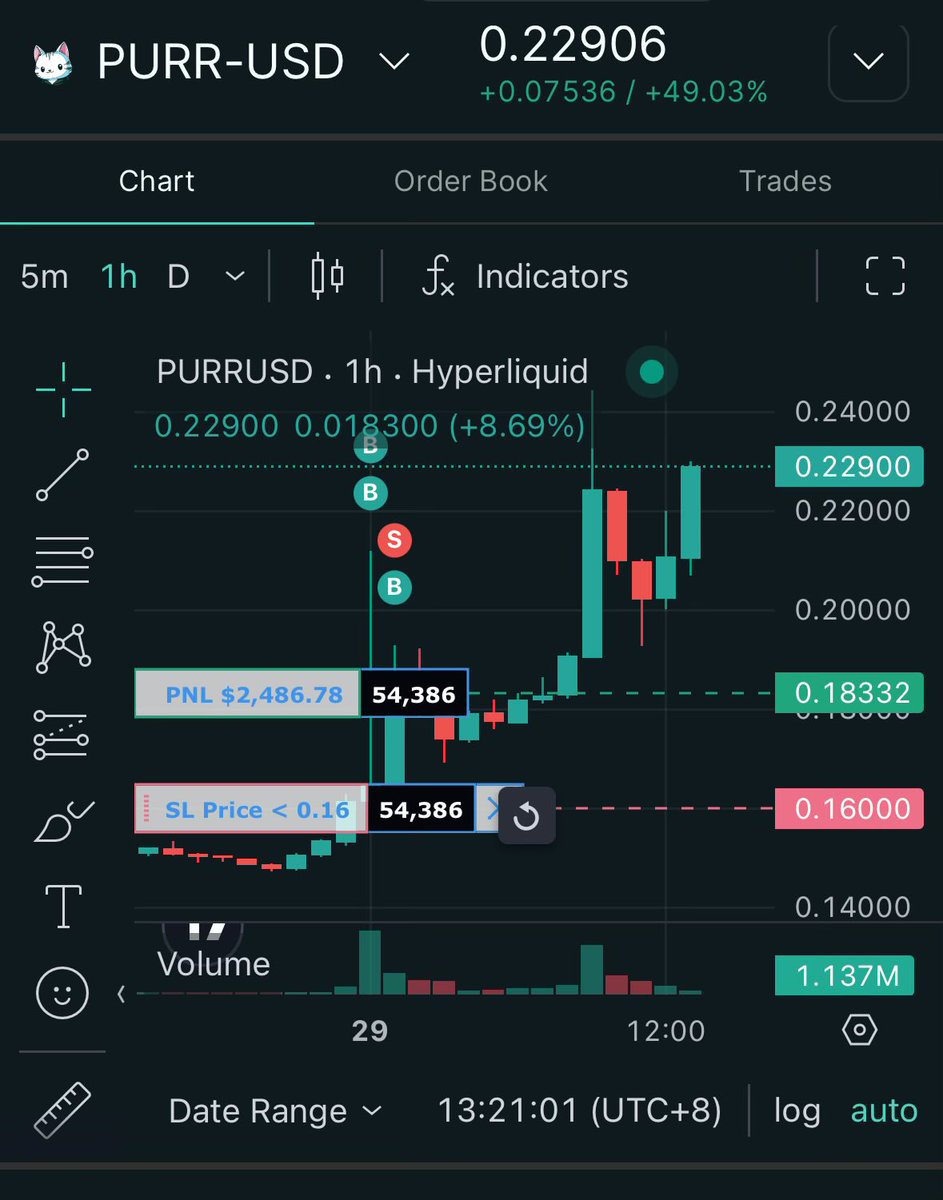Switch to the Order Book tab

[x=471, y=181]
